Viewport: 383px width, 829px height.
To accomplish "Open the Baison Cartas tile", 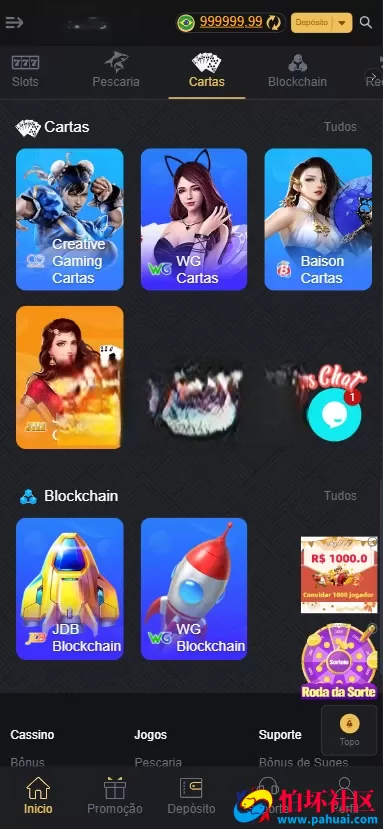I will (318, 219).
